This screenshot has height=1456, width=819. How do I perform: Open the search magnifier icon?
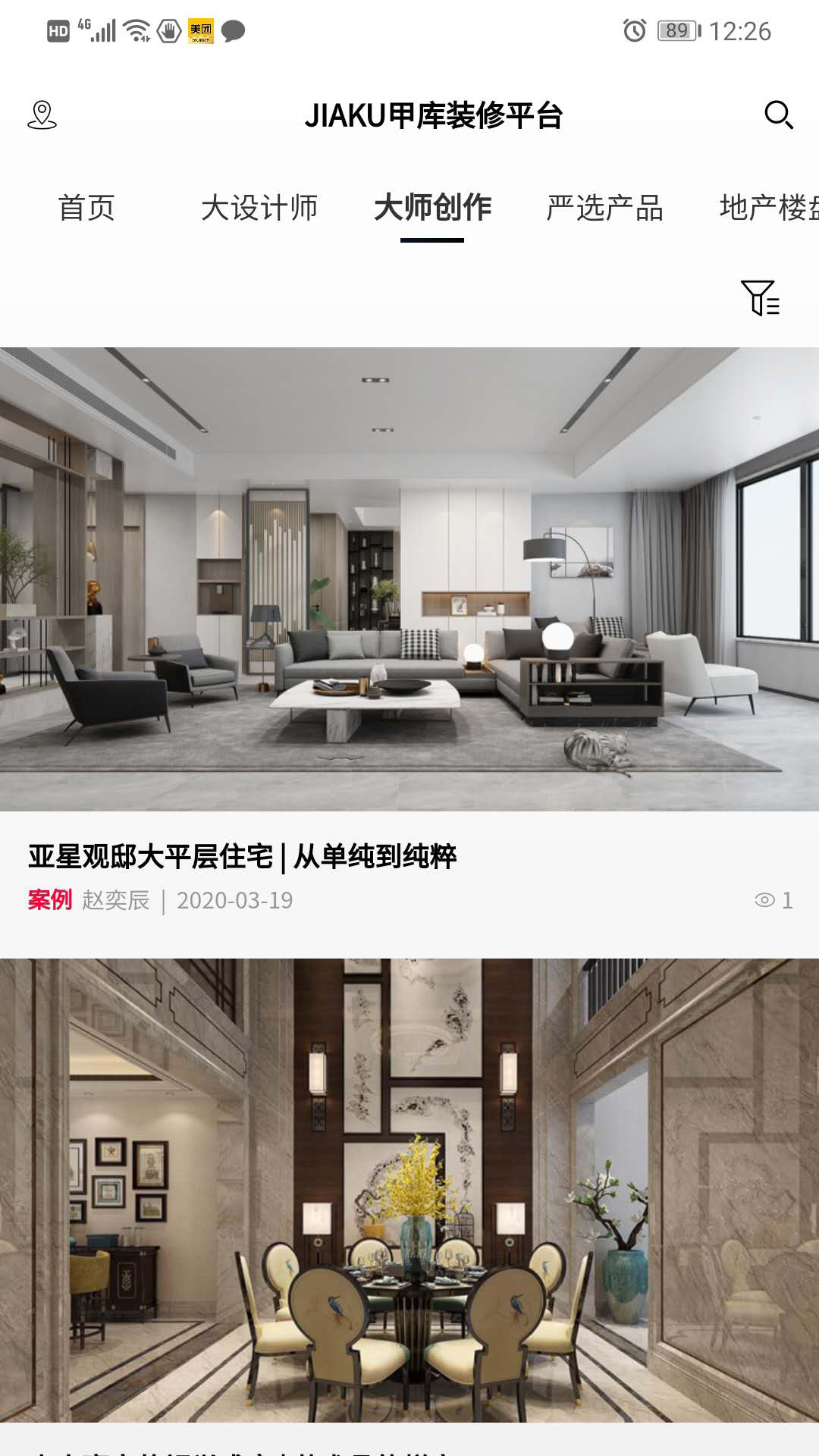point(778,115)
